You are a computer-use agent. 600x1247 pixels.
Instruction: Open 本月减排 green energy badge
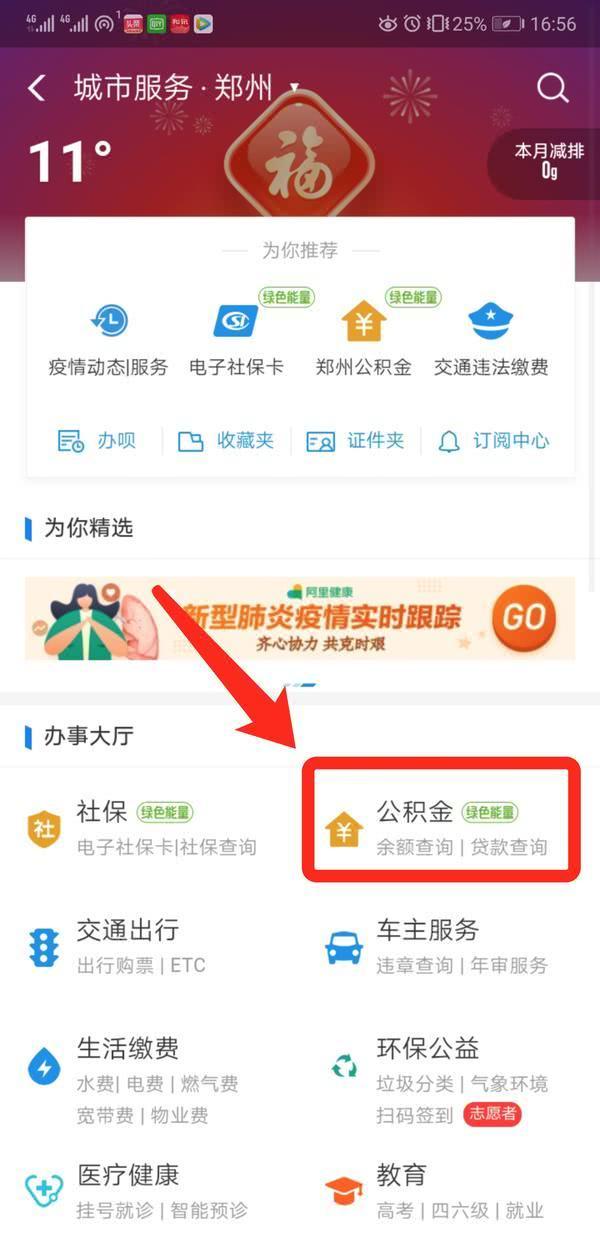pyautogui.click(x=548, y=161)
